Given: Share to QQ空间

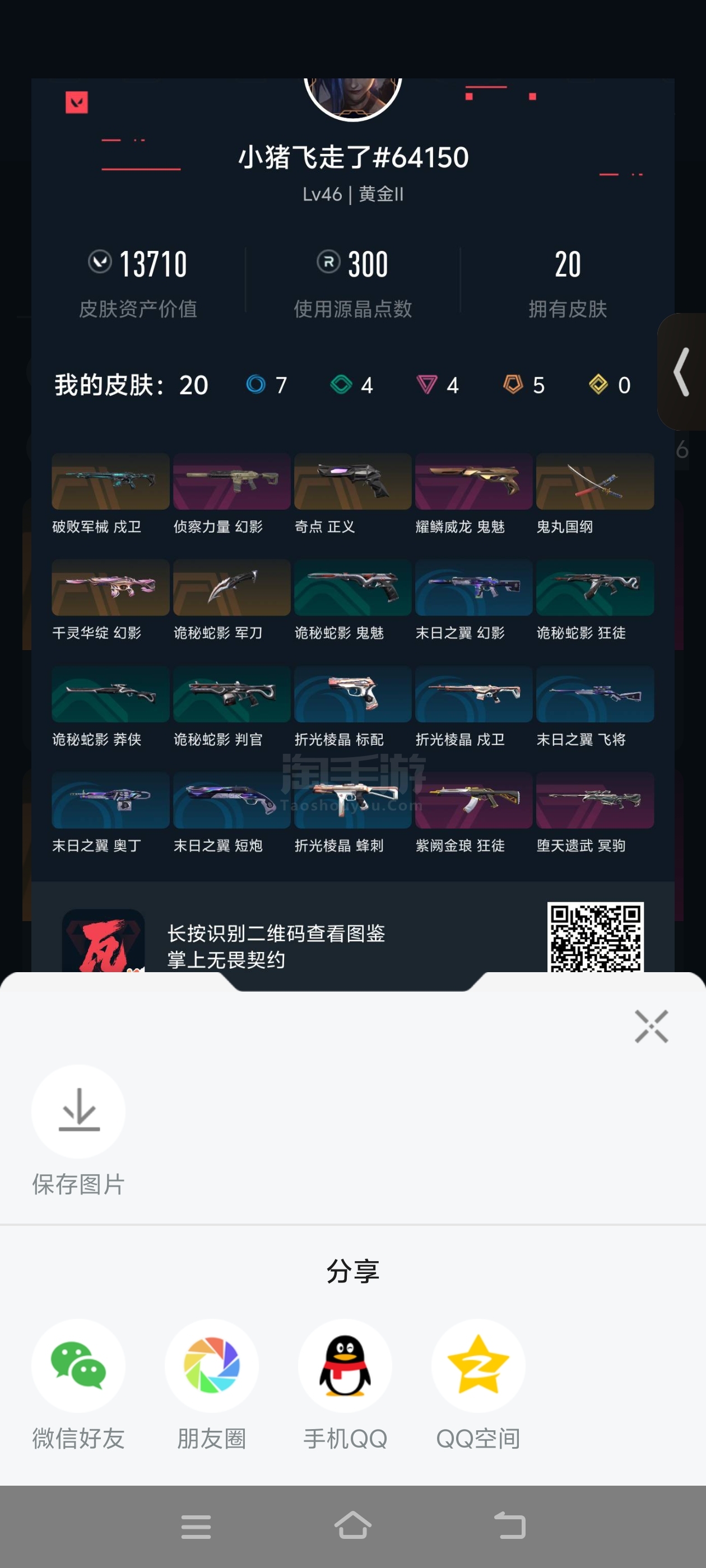Looking at the screenshot, I should pyautogui.click(x=478, y=1366).
